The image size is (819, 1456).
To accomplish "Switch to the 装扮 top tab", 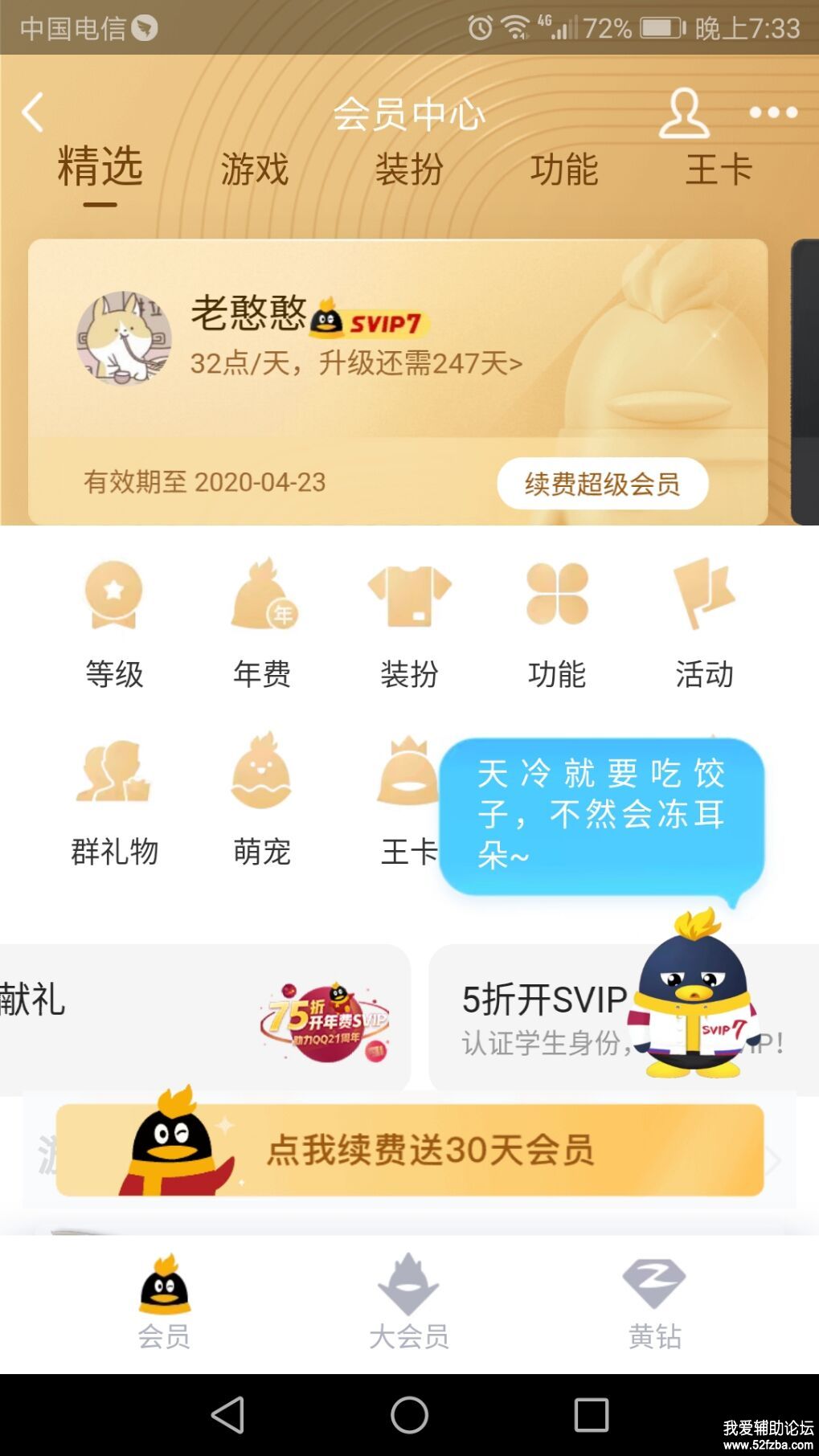I will 409,170.
